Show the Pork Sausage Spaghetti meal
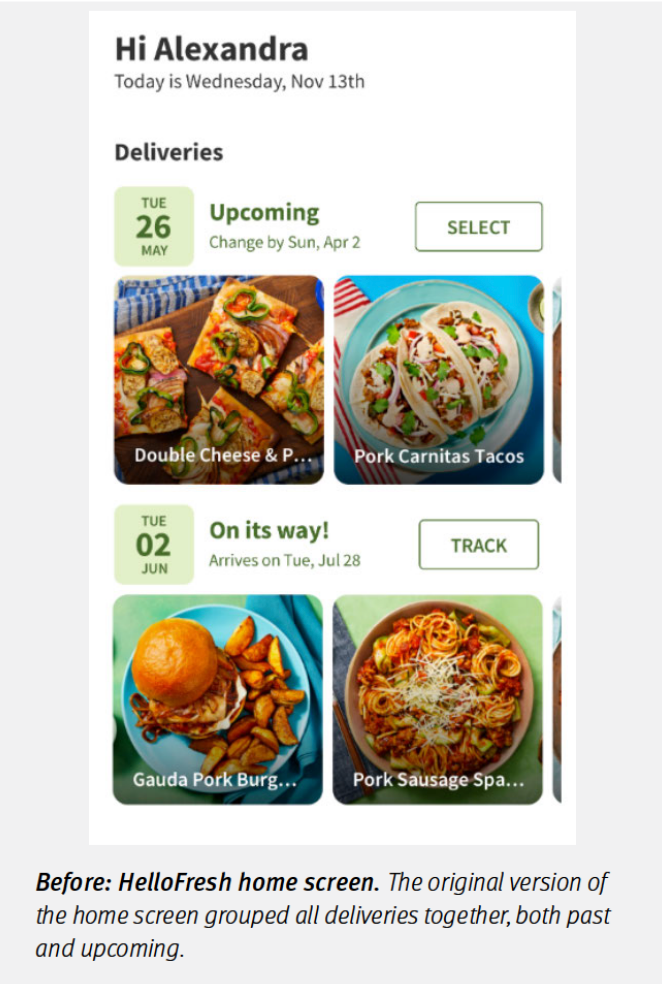 coord(437,699)
